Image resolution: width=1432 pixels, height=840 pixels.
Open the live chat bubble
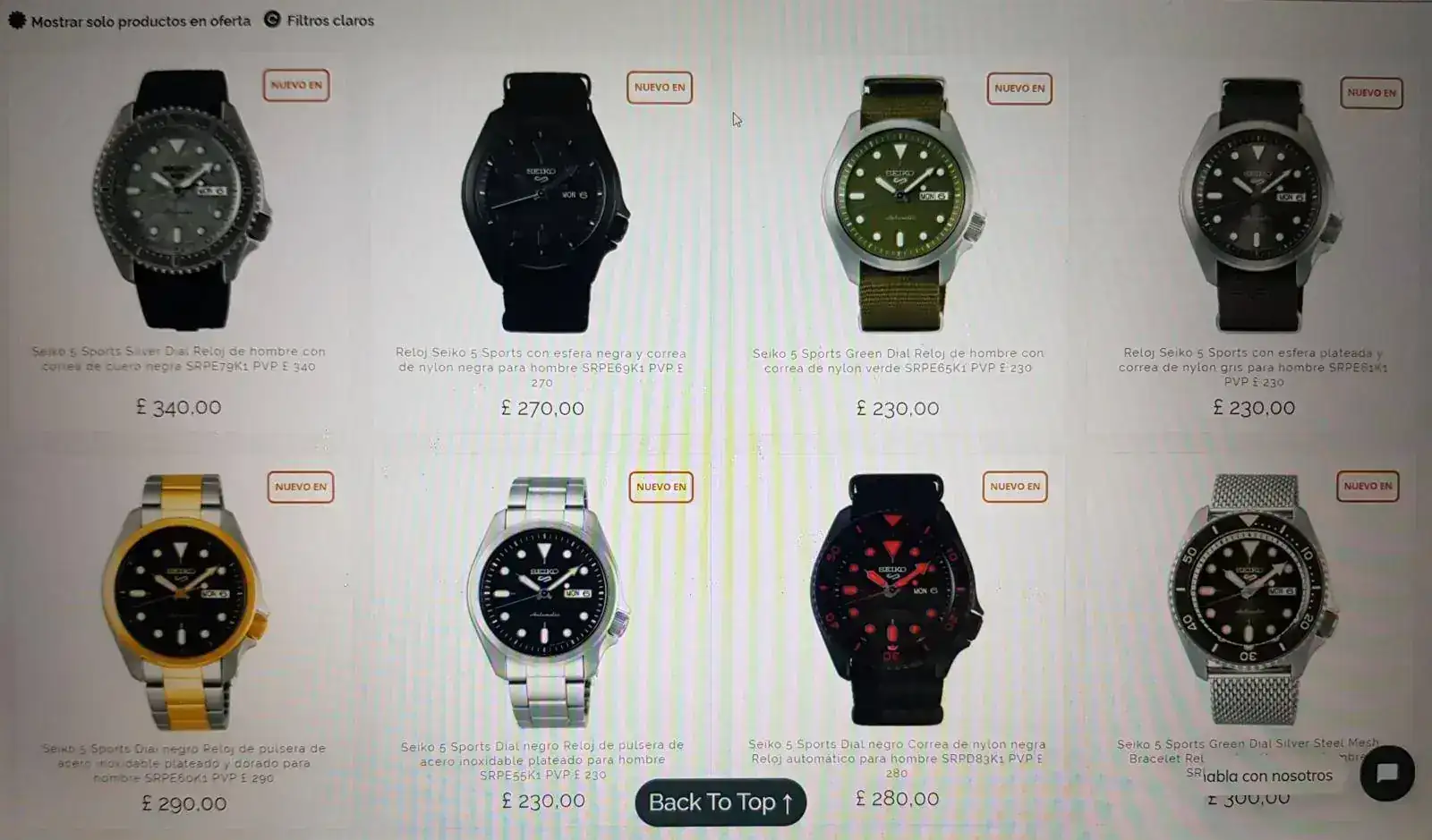pos(1386,773)
